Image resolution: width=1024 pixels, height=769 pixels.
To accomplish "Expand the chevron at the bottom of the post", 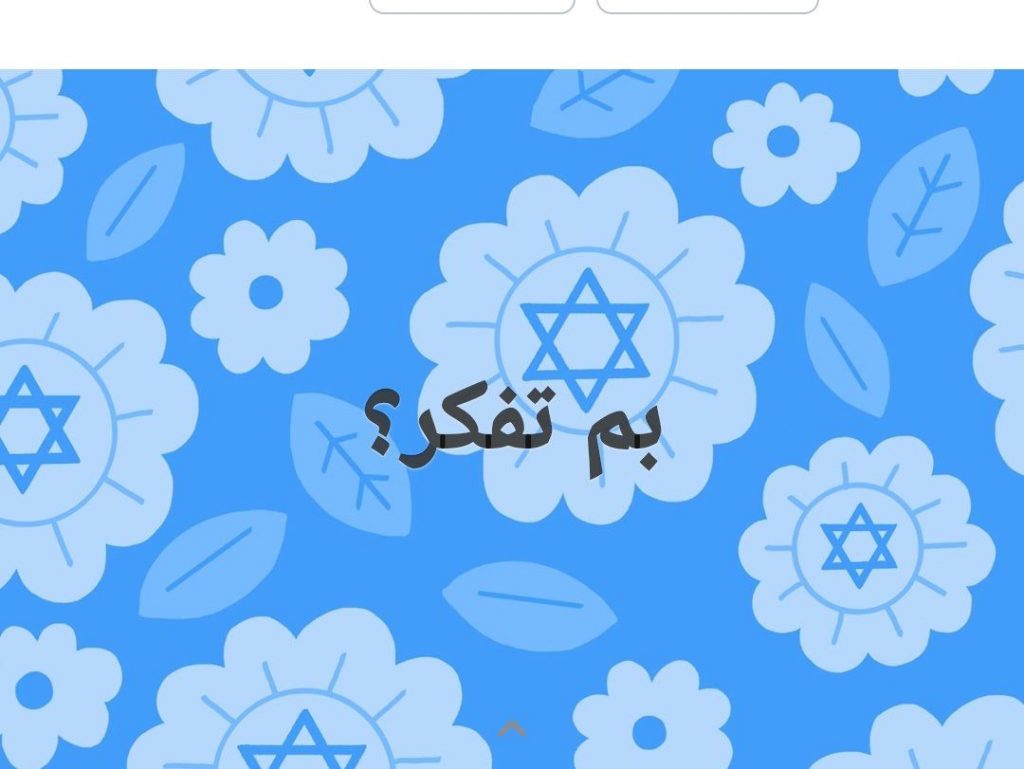I will [x=512, y=729].
